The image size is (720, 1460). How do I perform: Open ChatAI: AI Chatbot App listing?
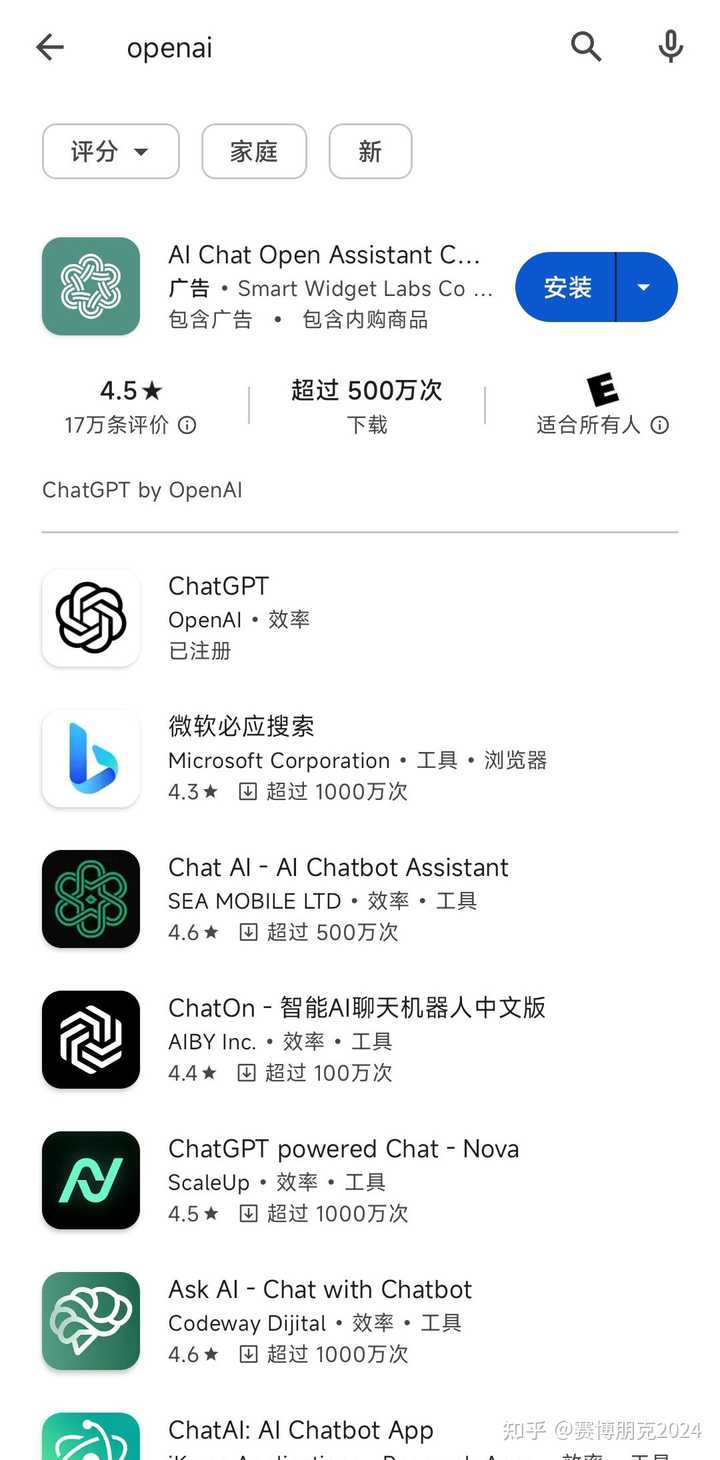300,1431
